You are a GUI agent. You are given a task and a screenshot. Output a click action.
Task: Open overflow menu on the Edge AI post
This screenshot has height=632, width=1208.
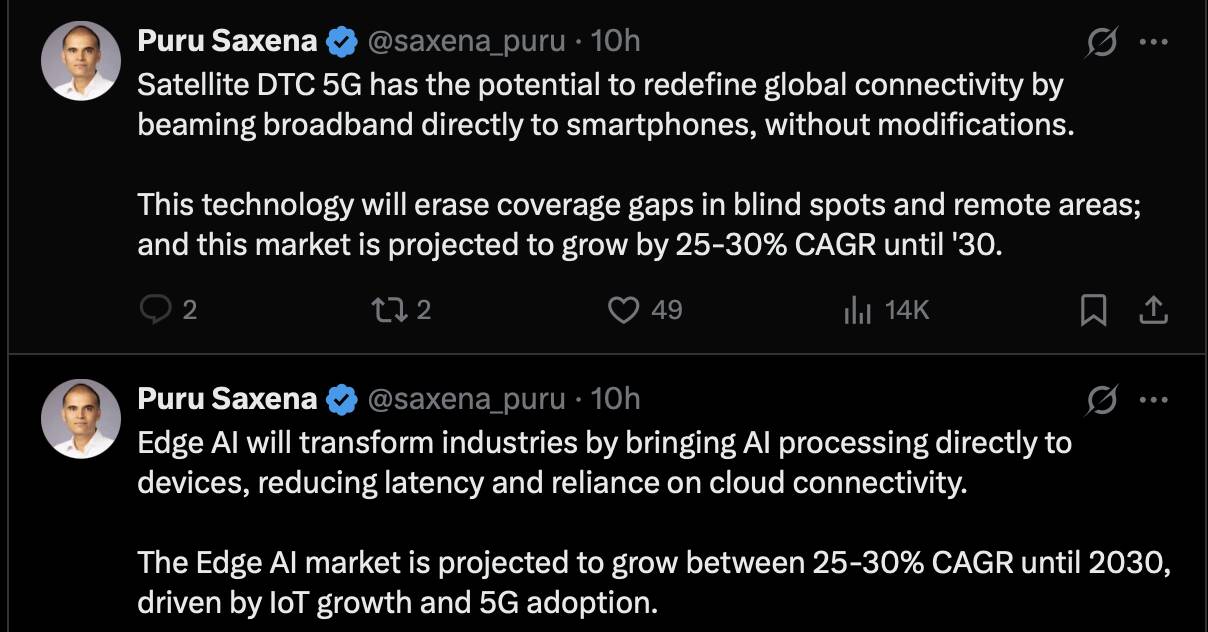1154,400
